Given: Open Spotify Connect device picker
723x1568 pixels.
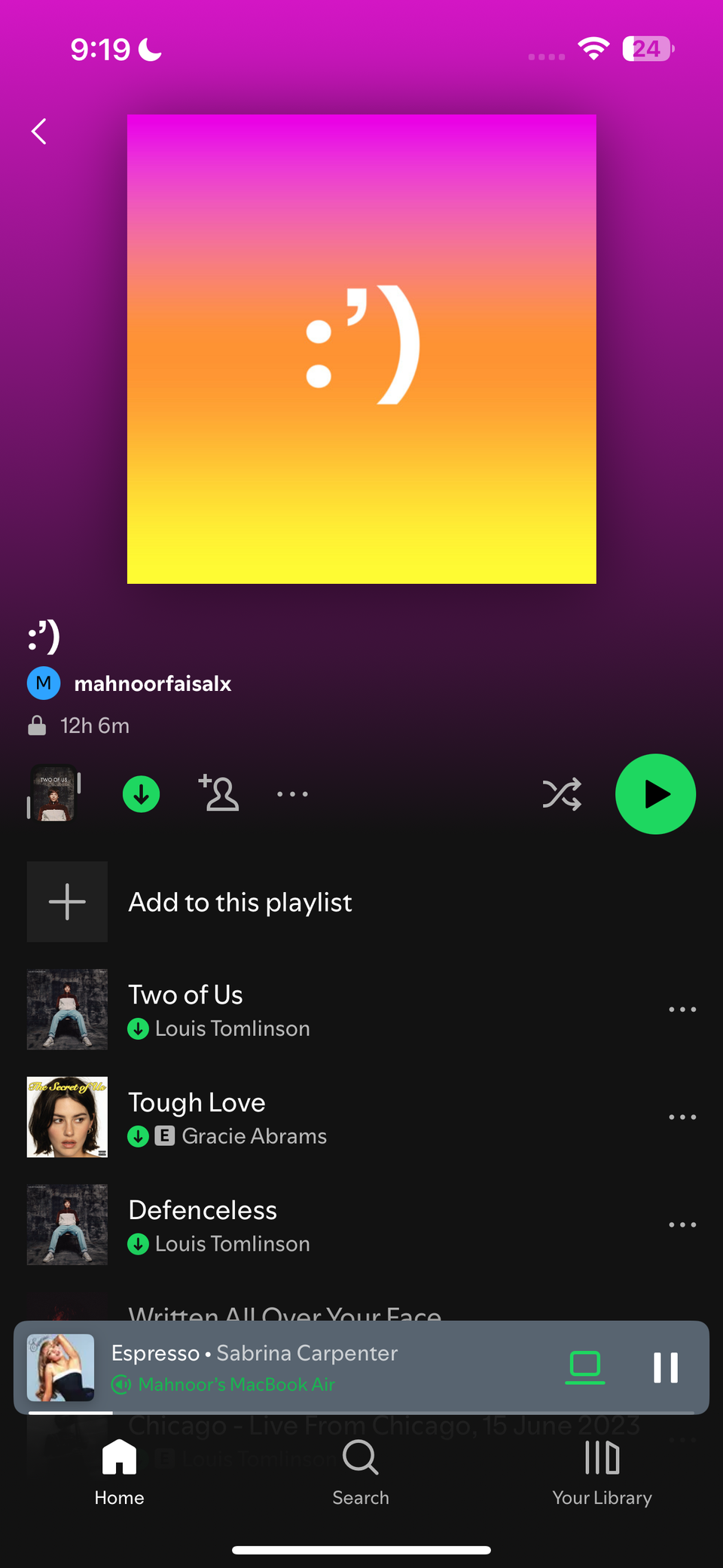Looking at the screenshot, I should [x=584, y=1368].
